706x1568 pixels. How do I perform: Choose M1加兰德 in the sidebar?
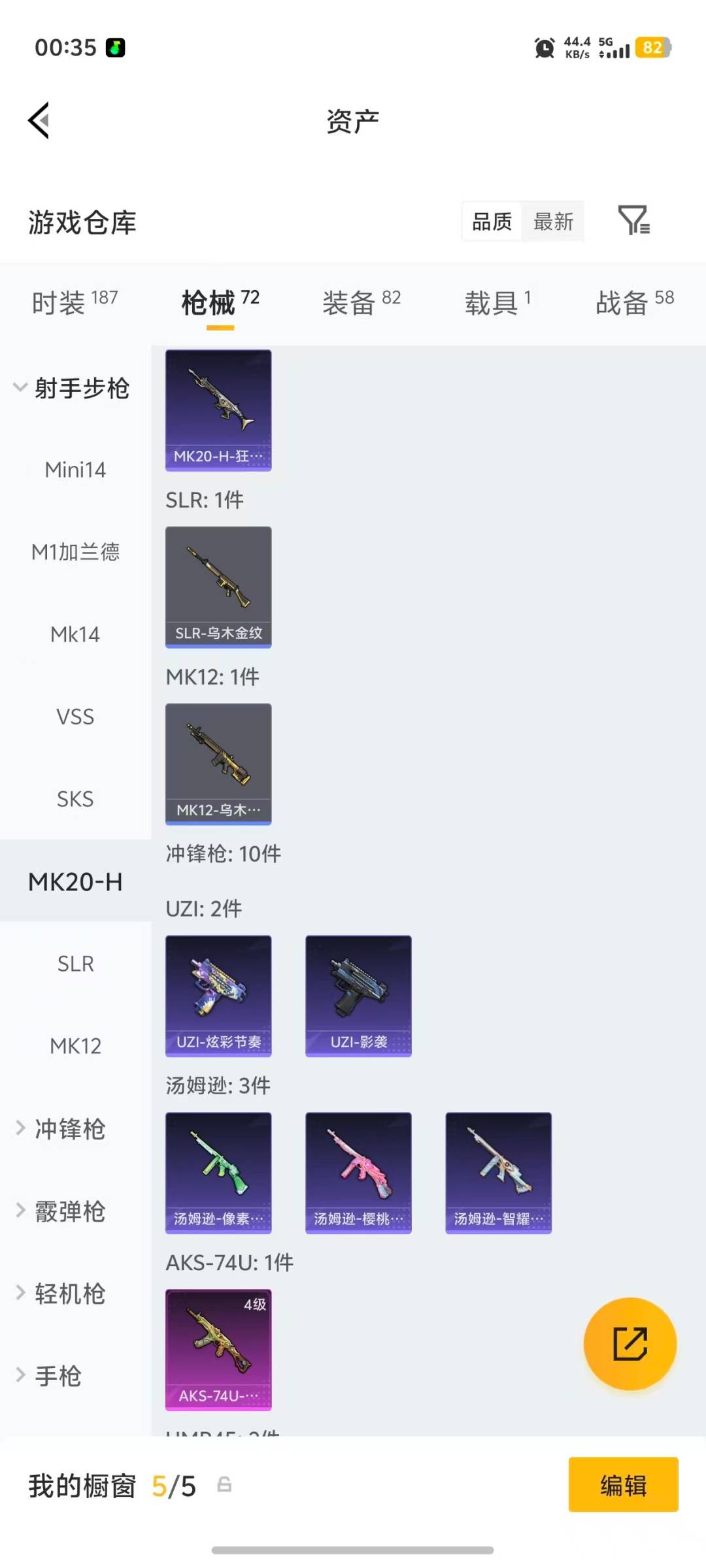click(x=75, y=552)
